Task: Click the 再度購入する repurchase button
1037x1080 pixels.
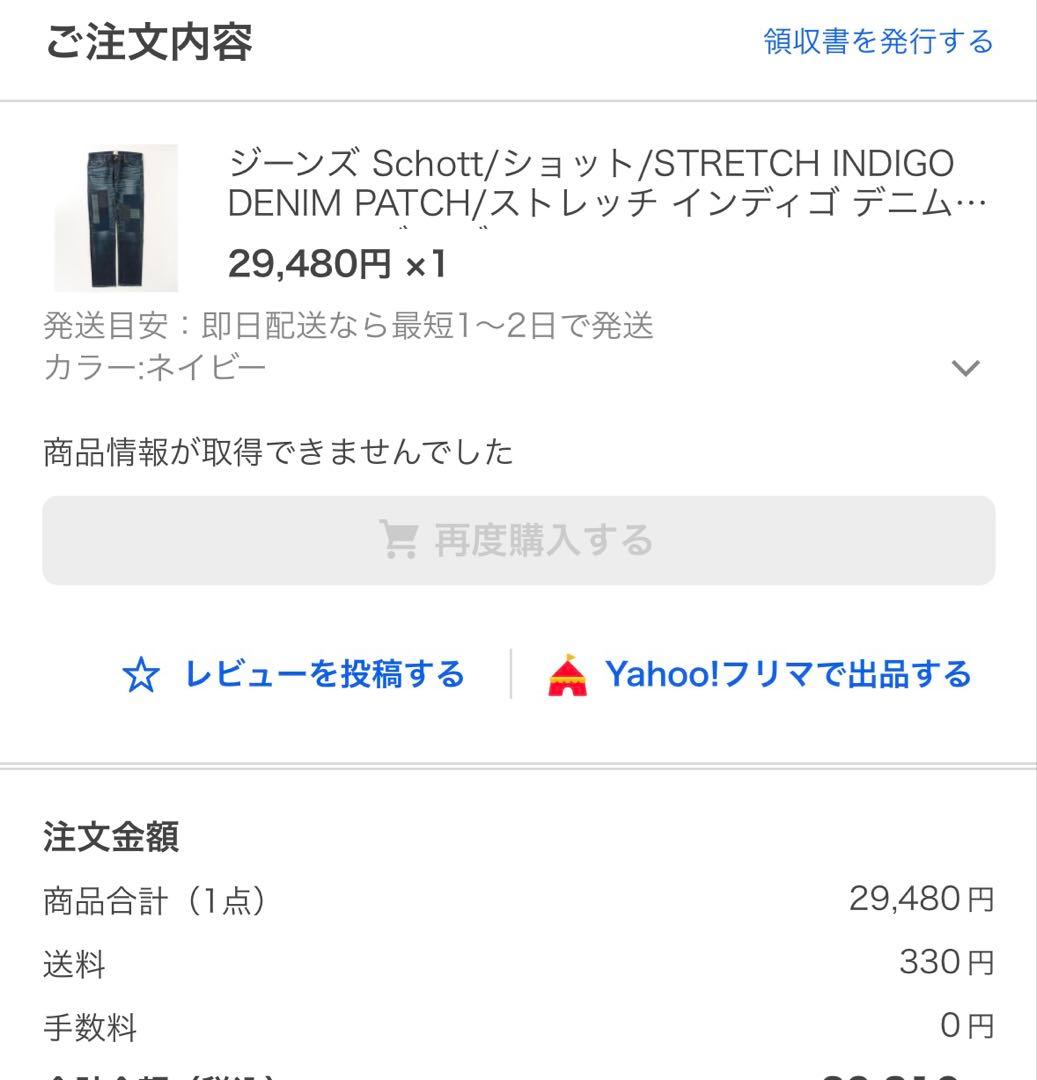Action: pos(518,538)
